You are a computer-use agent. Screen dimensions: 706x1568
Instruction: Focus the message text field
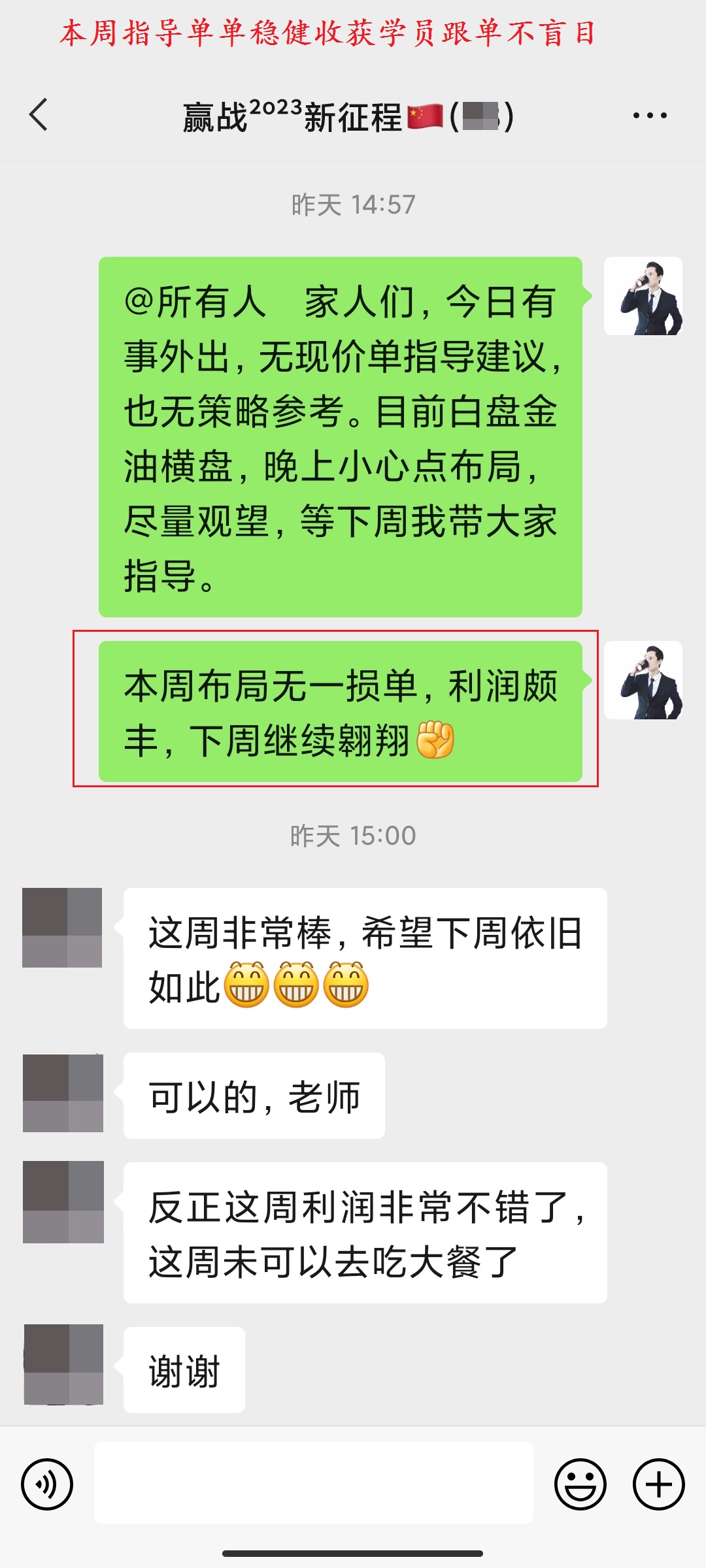pos(314,1483)
